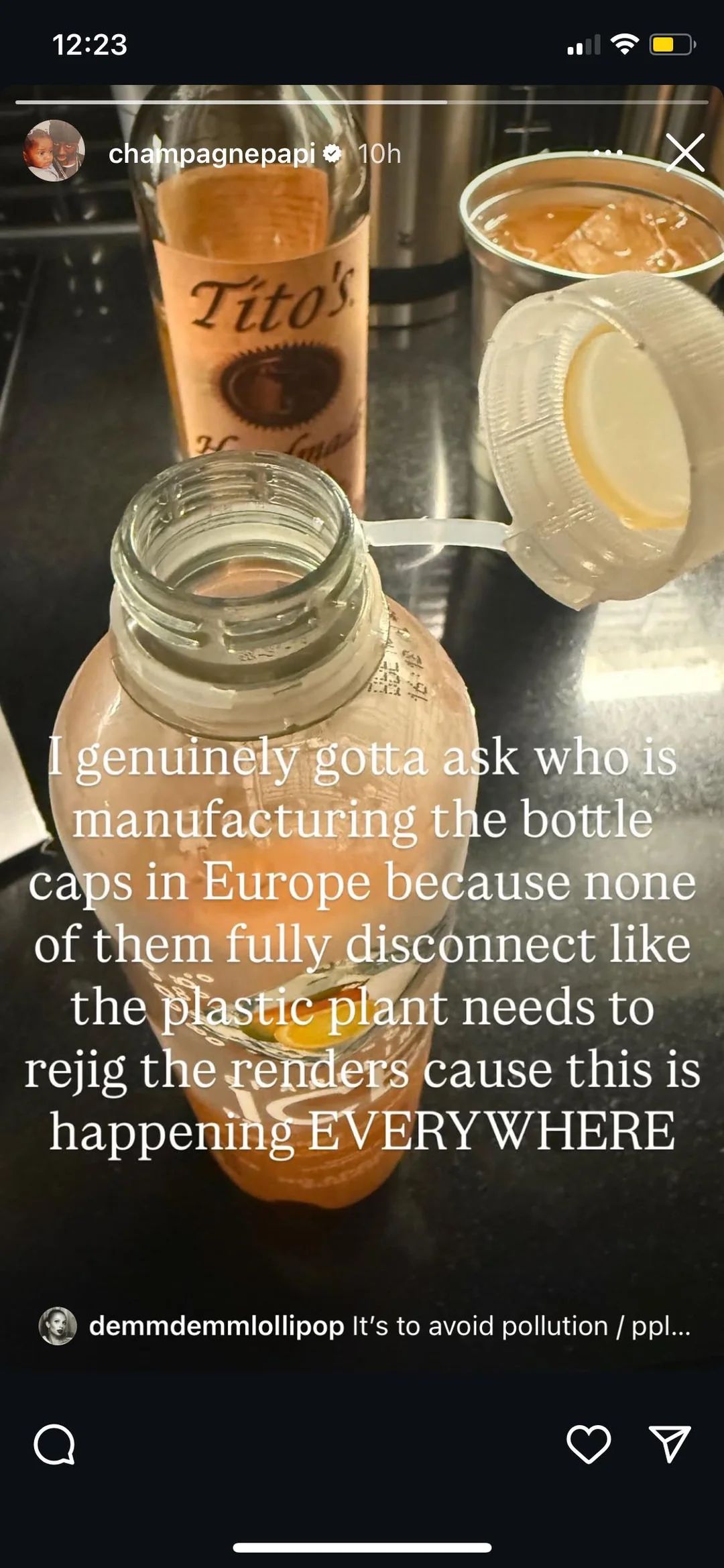724x1568 pixels.
Task: Open champagnepapi's profile picture
Action: (x=54, y=152)
